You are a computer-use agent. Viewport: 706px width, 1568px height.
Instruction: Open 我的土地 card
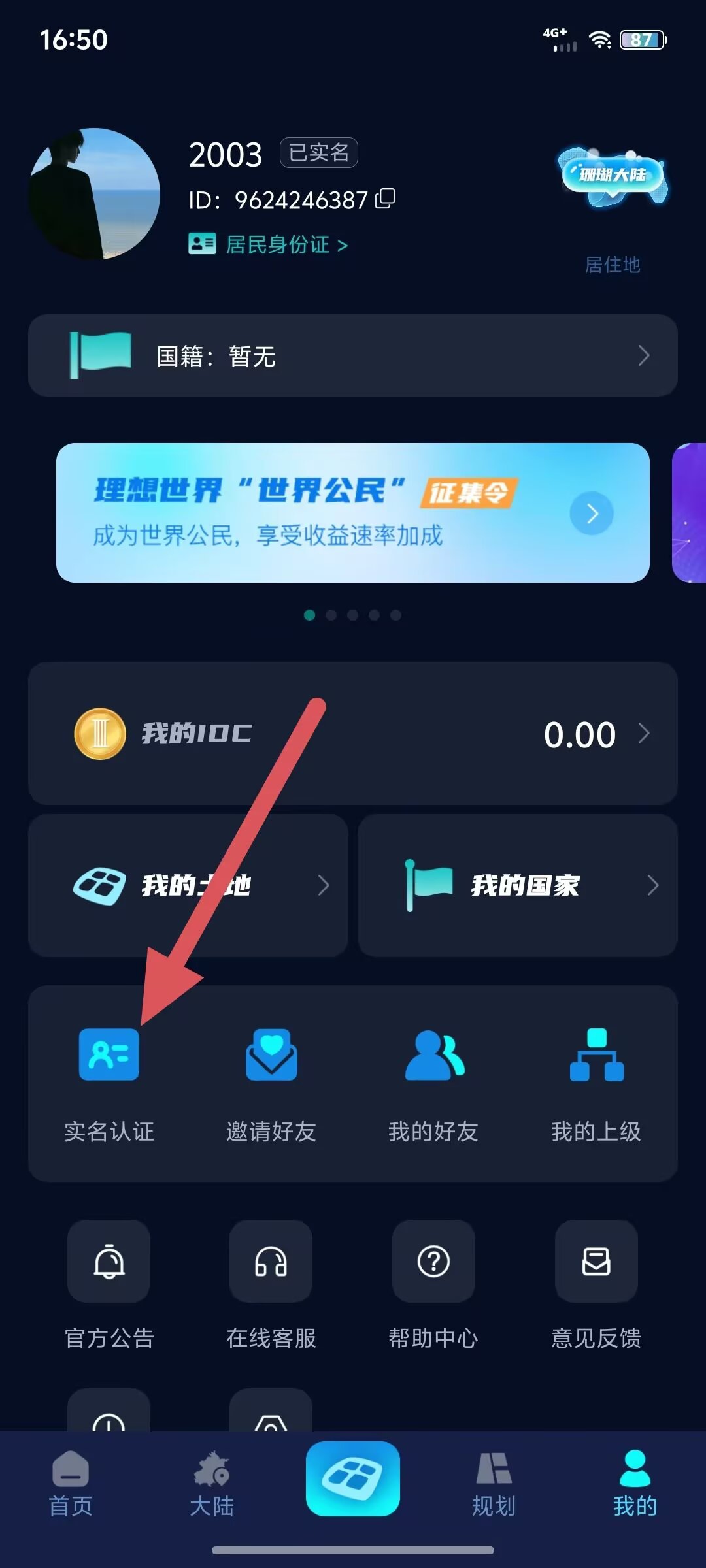[x=188, y=885]
